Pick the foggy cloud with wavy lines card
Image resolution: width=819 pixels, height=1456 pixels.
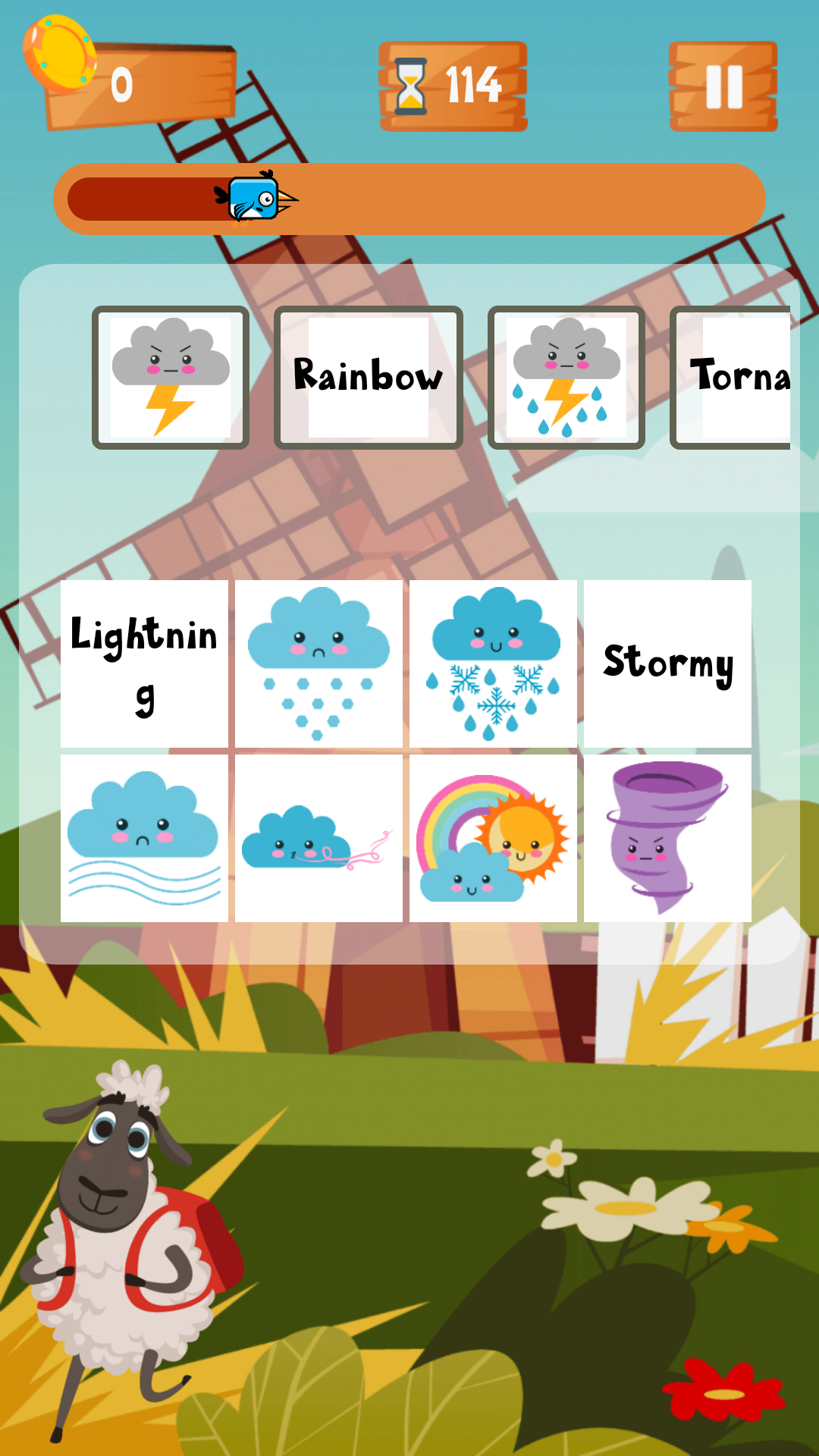pyautogui.click(x=144, y=838)
